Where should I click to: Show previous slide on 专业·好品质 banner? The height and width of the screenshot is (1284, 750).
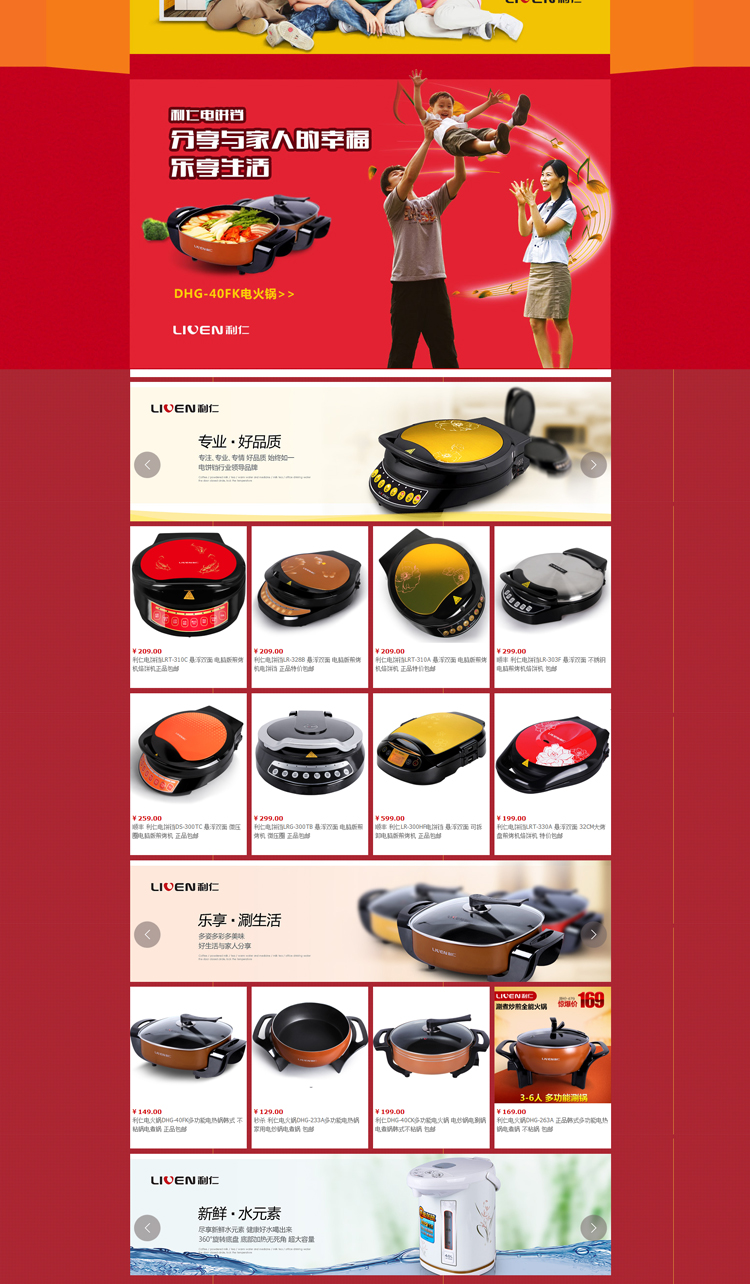147,464
